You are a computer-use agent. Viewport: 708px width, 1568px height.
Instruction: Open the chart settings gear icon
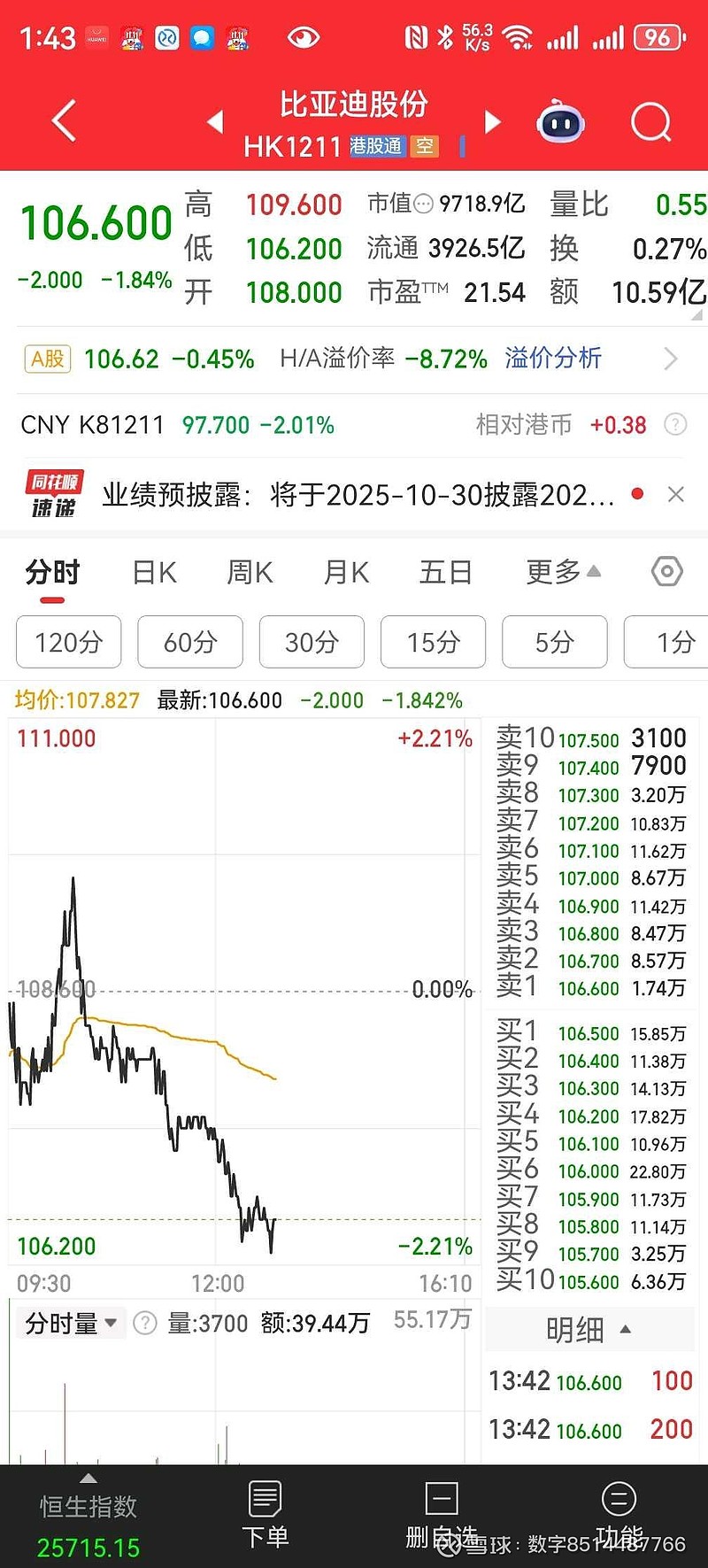click(666, 572)
